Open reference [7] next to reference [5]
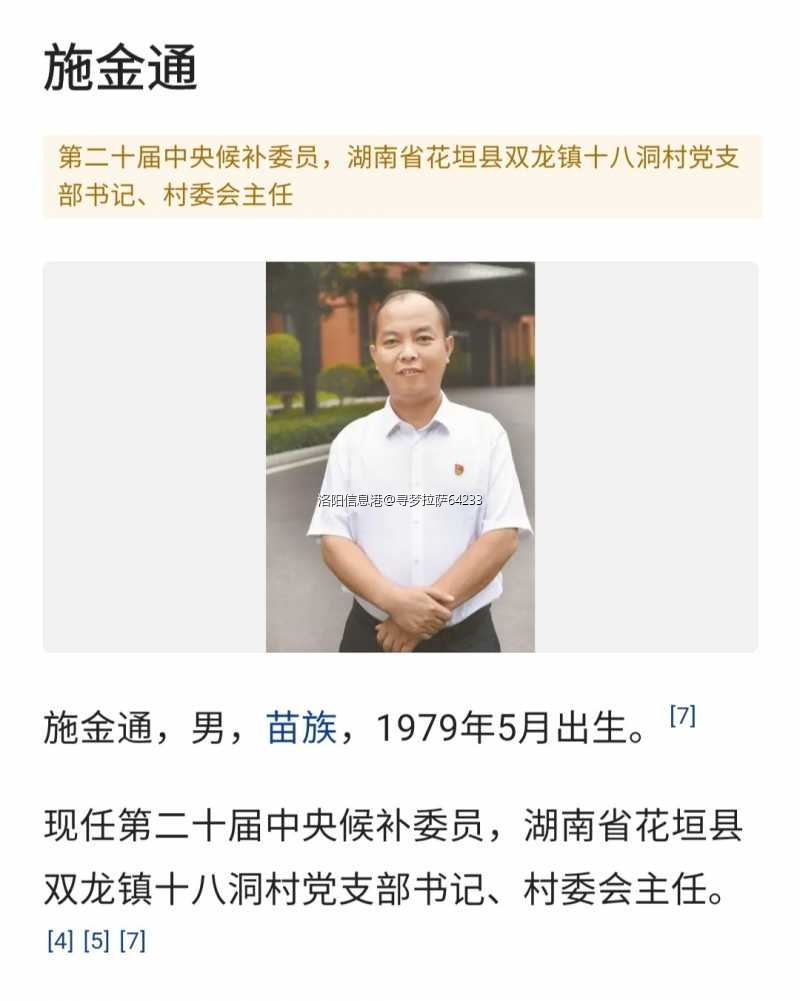 pyautogui.click(x=132, y=941)
